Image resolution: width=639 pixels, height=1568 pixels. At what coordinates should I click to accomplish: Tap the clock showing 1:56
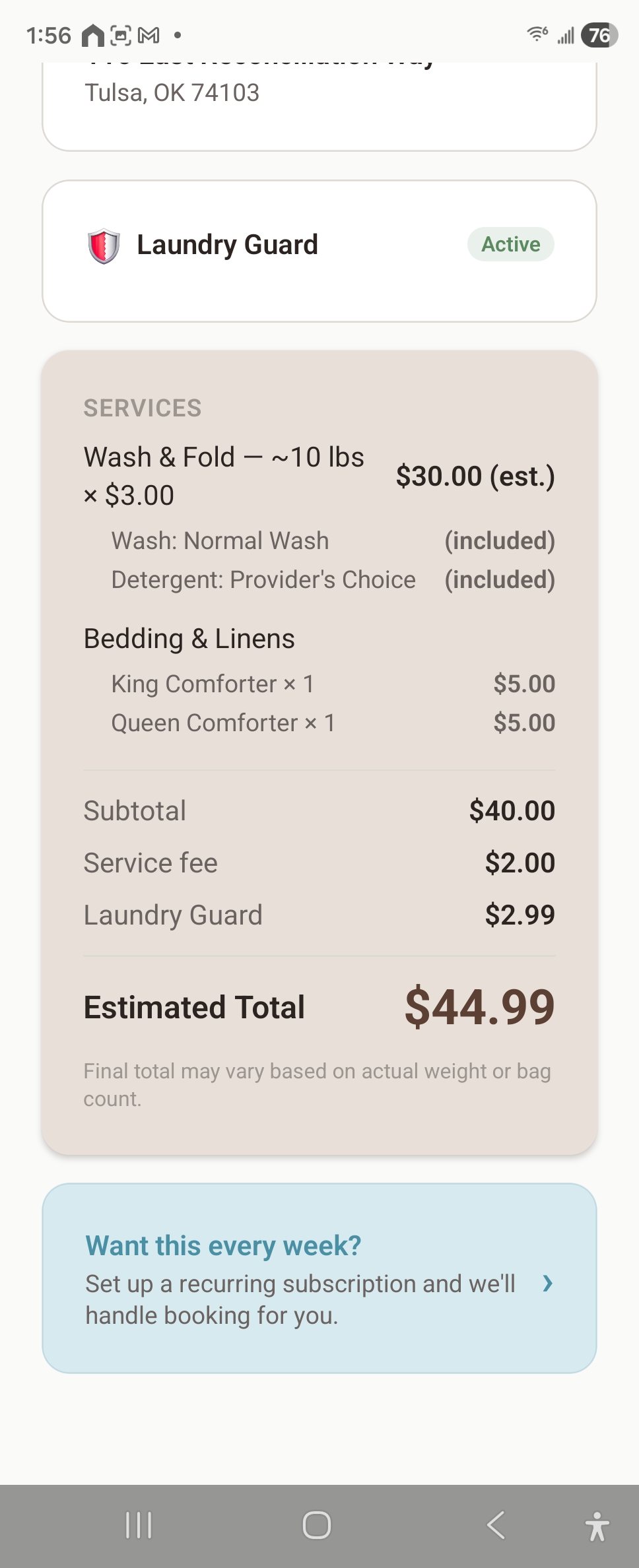point(50,36)
